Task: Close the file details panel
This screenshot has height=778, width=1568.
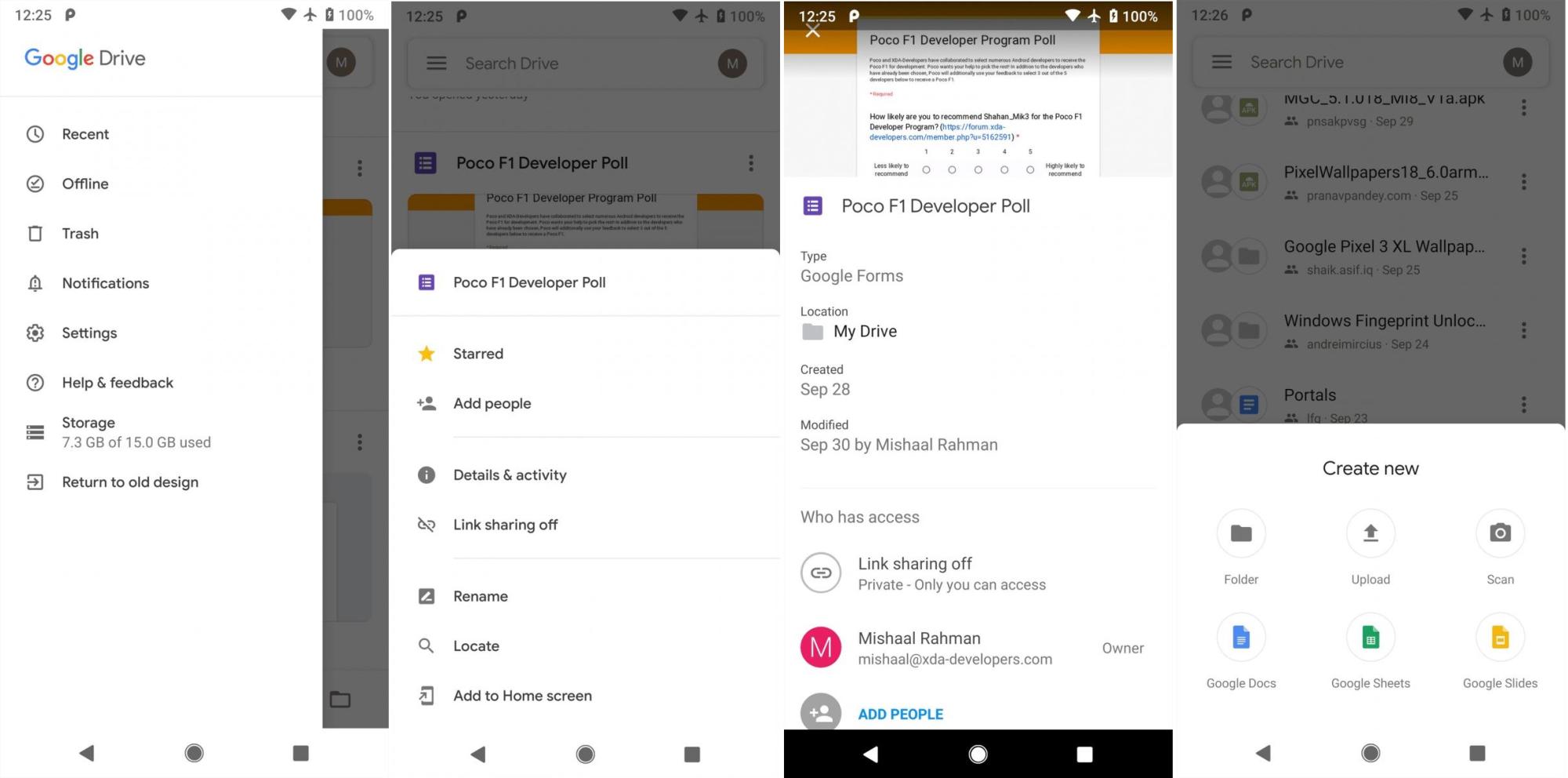Action: point(813,31)
